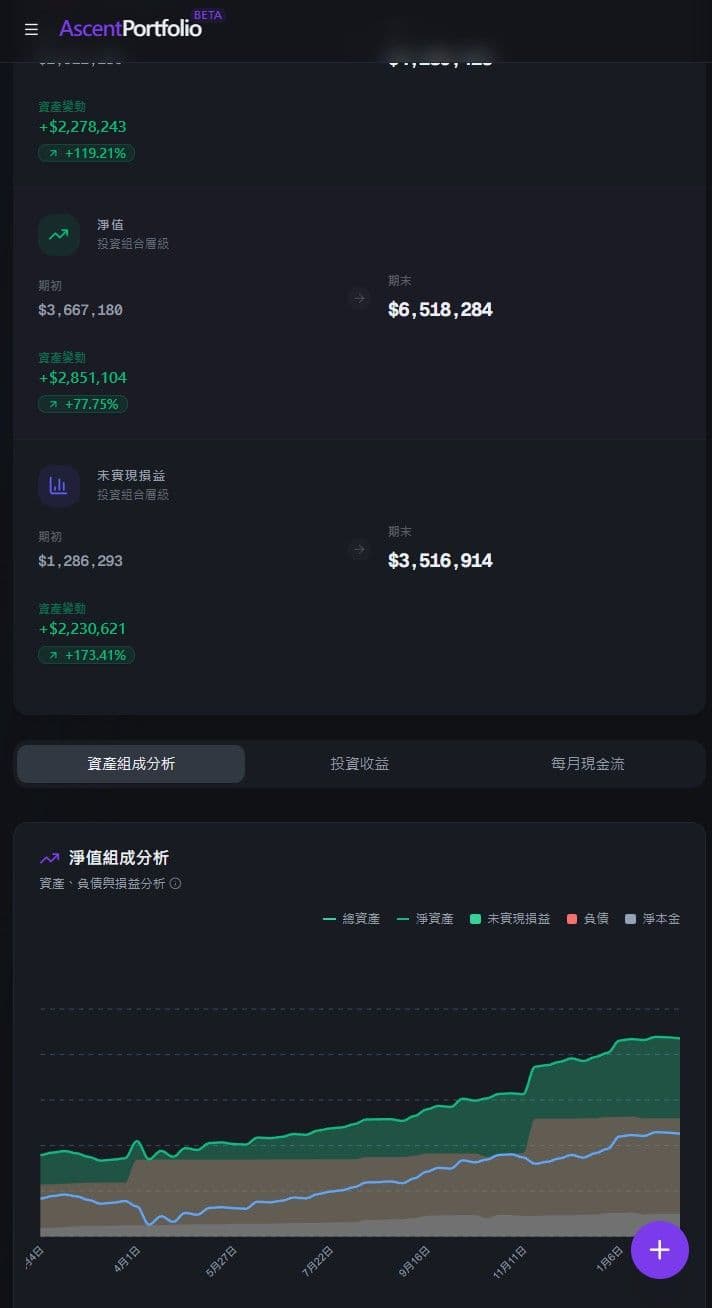This screenshot has width=712, height=1308.
Task: Select the 資產組成分析 tab
Action: pos(131,764)
